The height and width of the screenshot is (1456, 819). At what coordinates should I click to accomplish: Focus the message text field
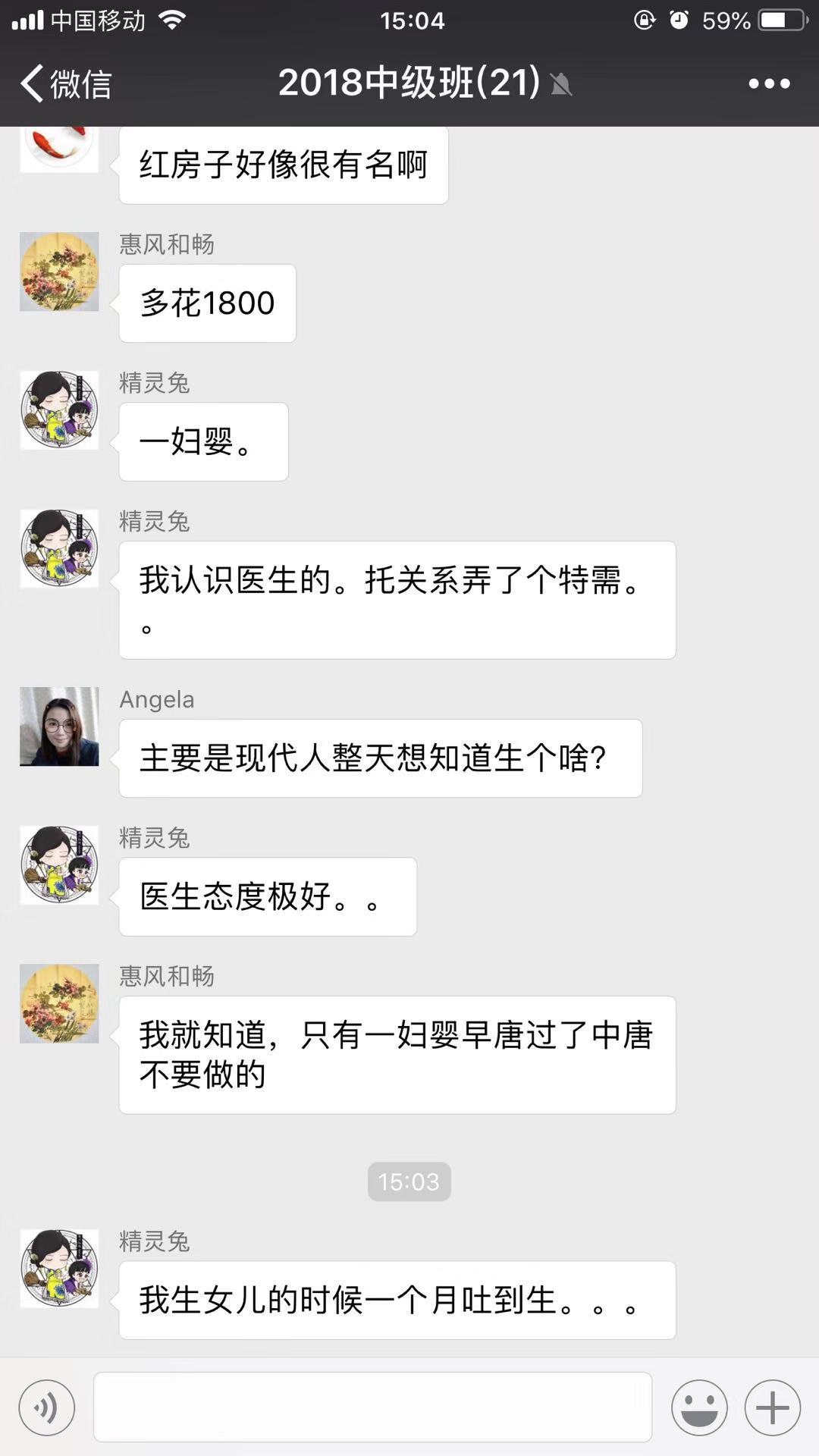click(372, 1407)
